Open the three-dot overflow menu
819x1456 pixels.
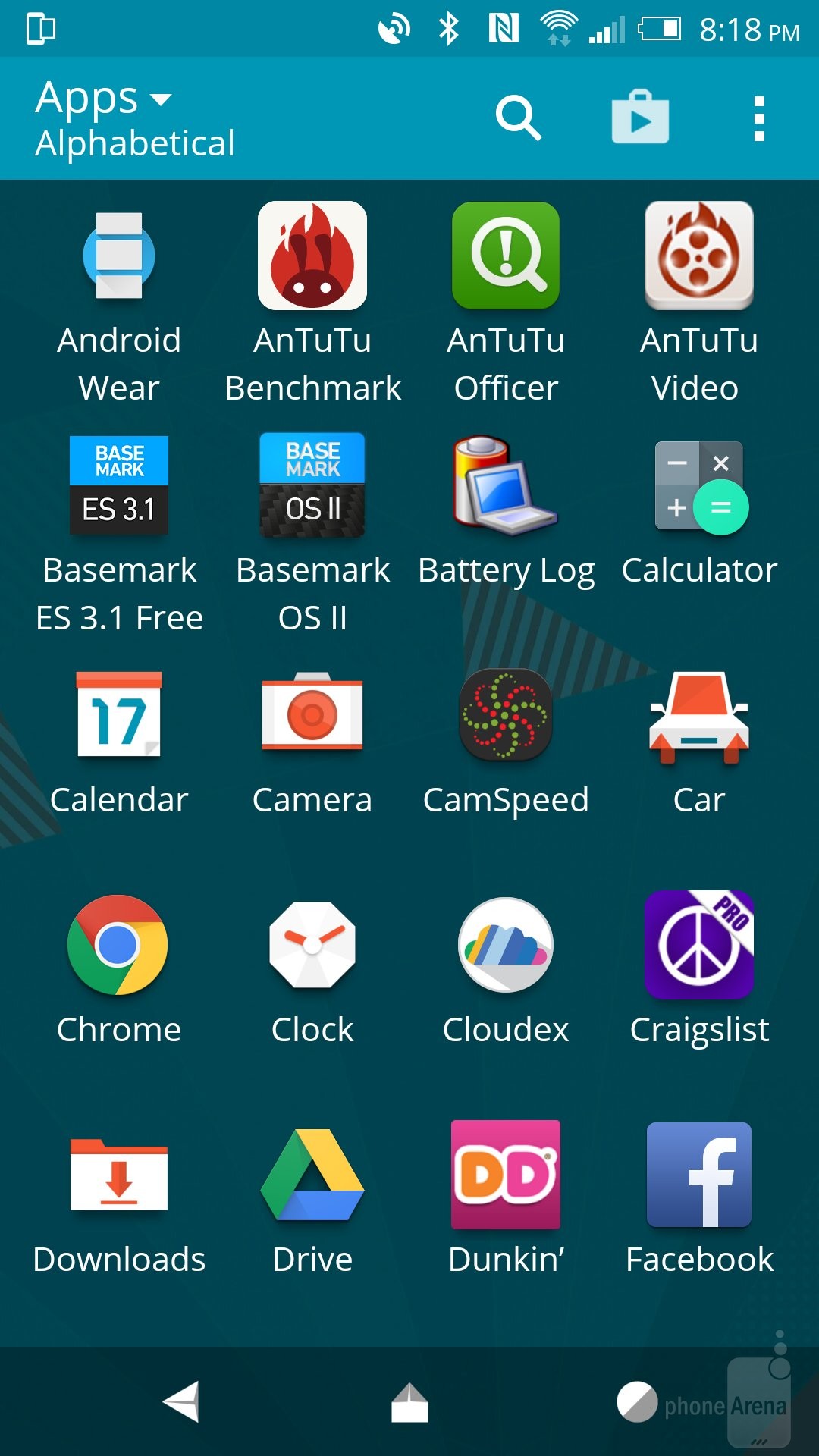[759, 118]
